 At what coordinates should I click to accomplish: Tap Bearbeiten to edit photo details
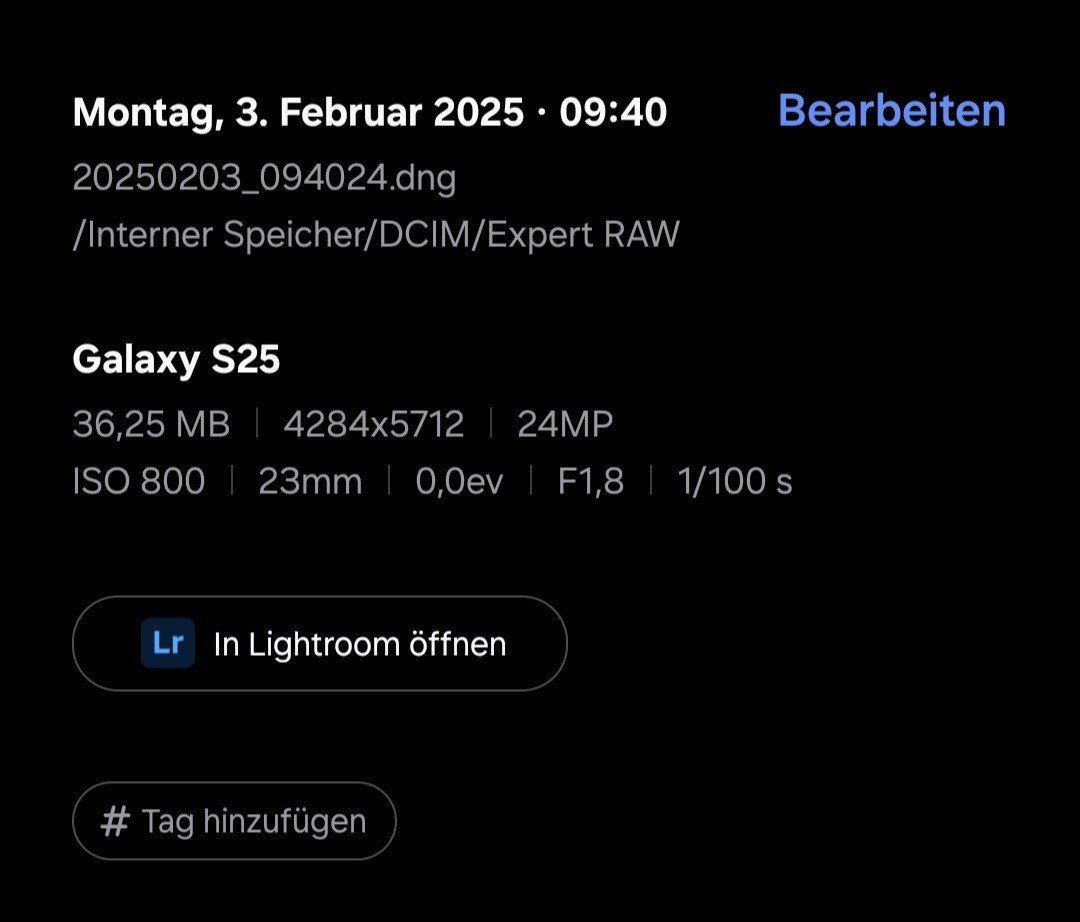click(x=891, y=110)
